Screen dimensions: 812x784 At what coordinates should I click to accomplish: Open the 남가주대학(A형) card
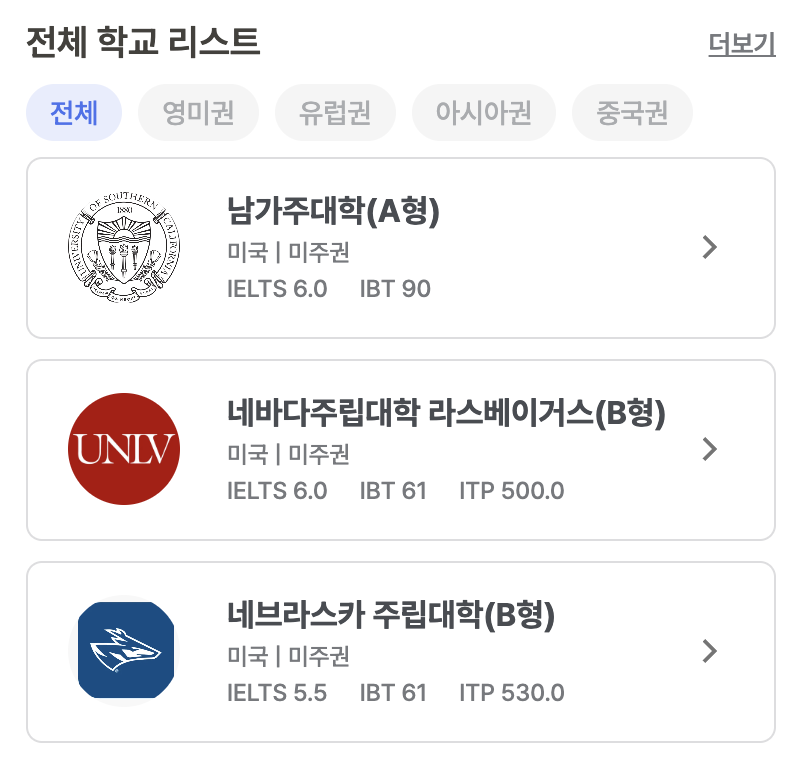pyautogui.click(x=400, y=248)
